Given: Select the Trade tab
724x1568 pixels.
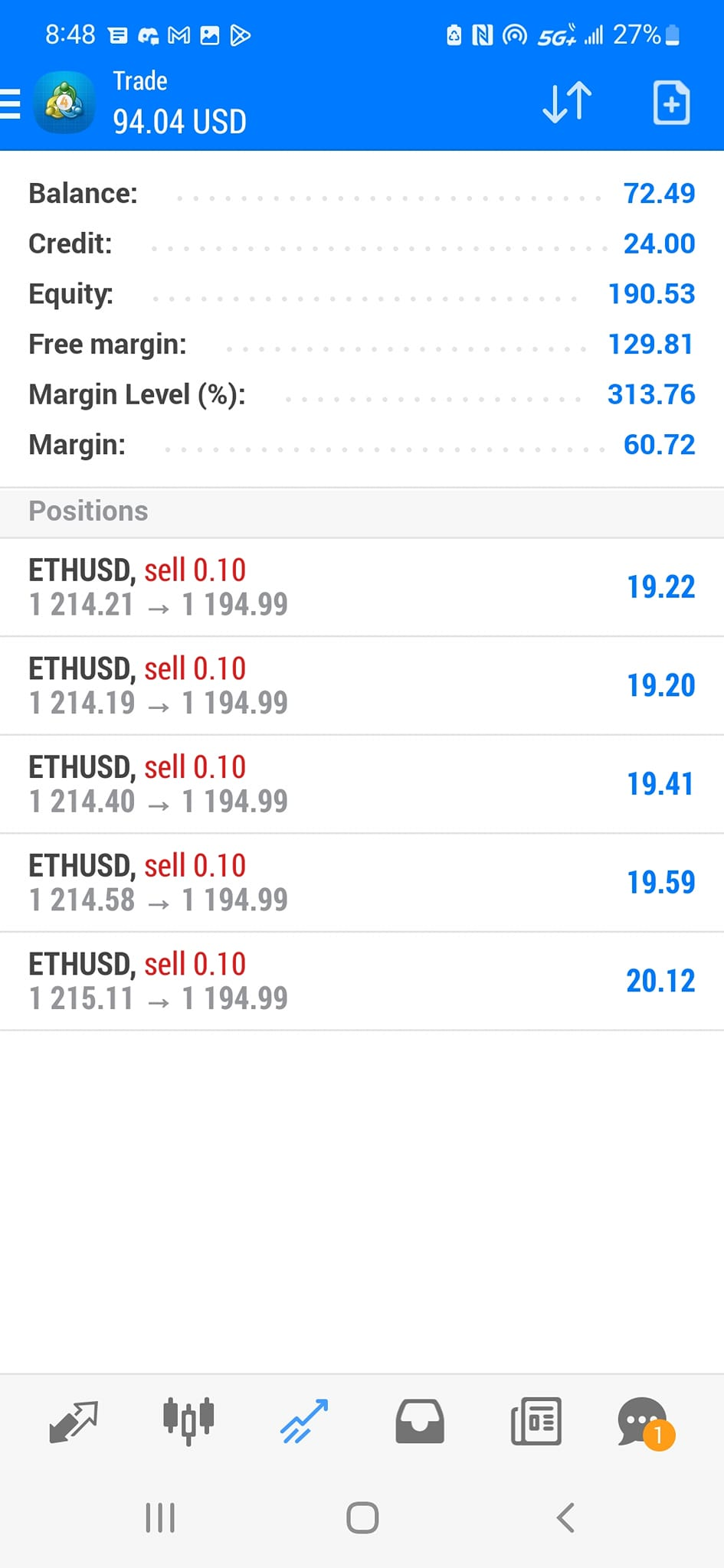Looking at the screenshot, I should click(304, 1422).
